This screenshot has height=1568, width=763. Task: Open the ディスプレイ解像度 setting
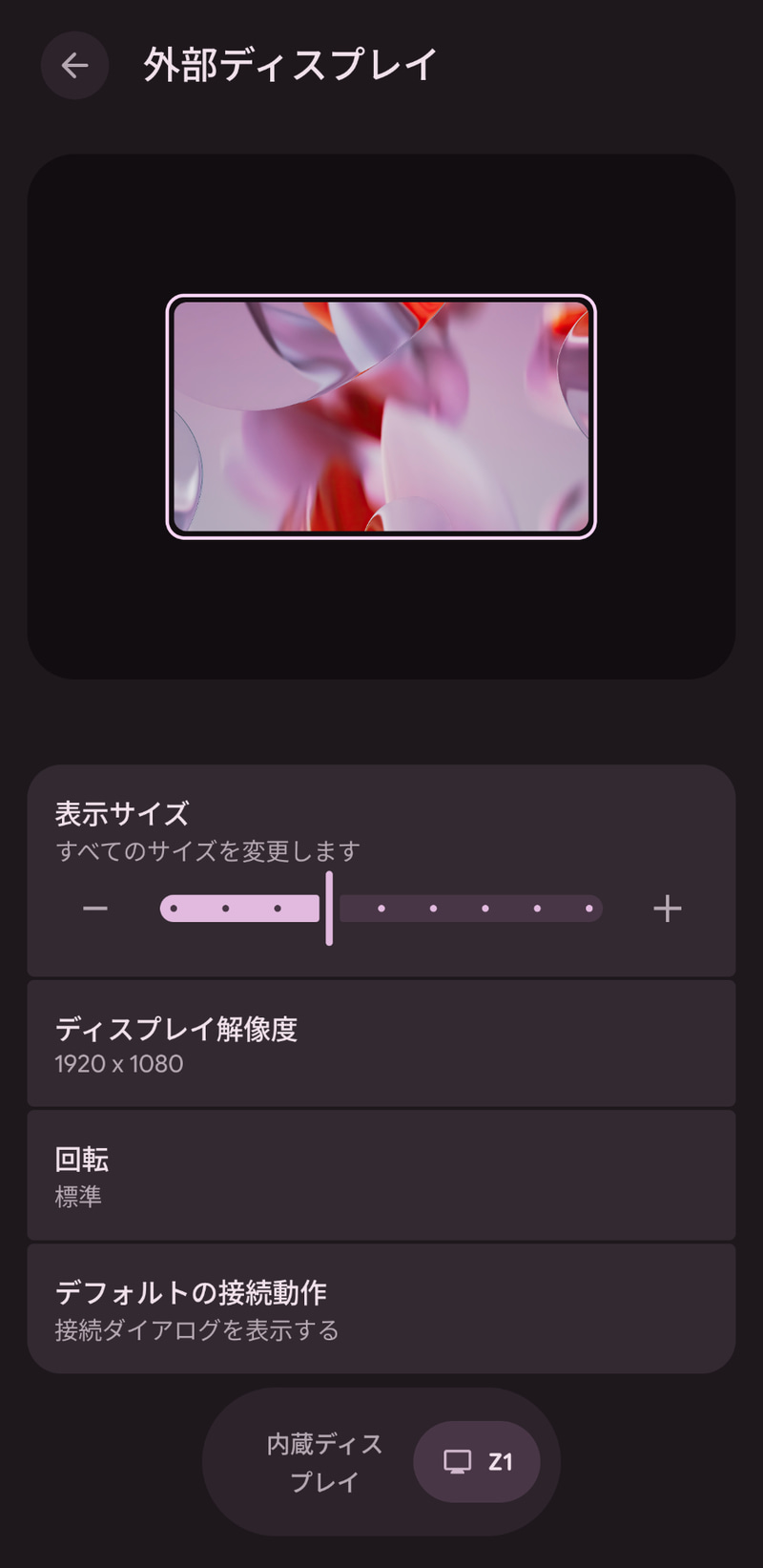[x=381, y=1044]
